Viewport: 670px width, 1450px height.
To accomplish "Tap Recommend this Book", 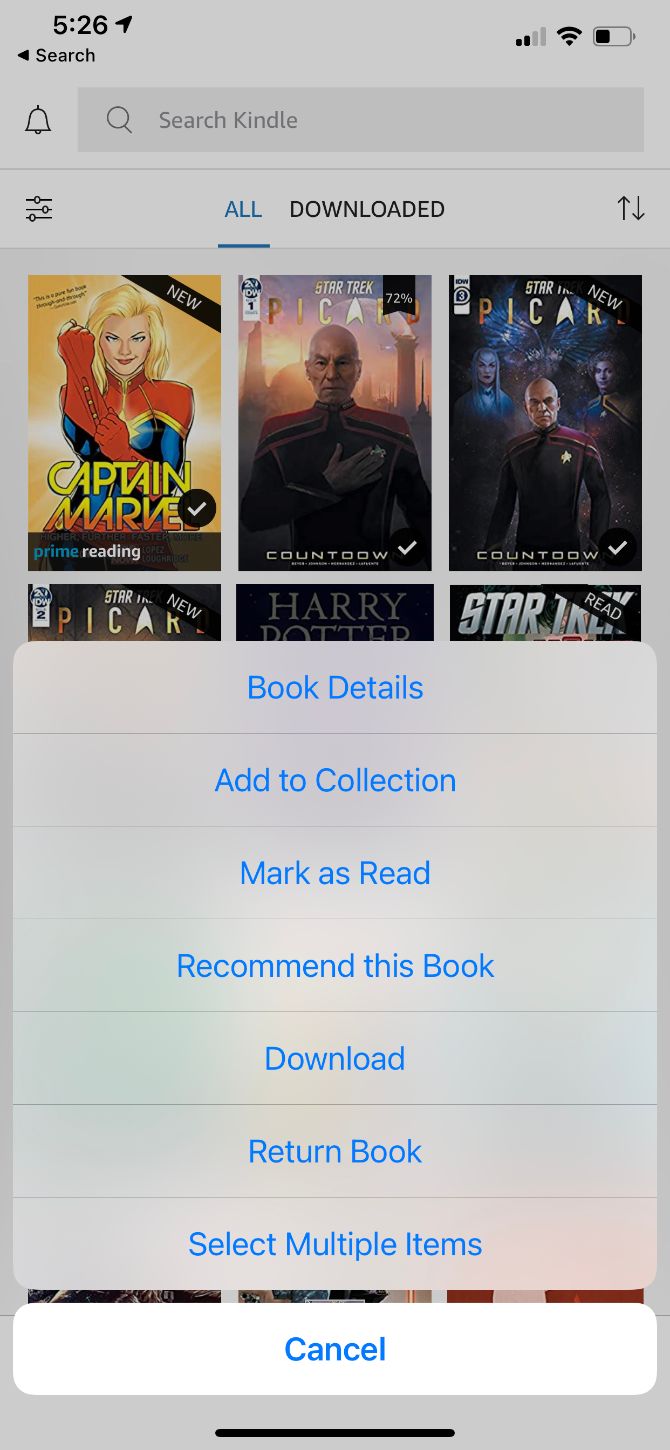I will click(335, 966).
